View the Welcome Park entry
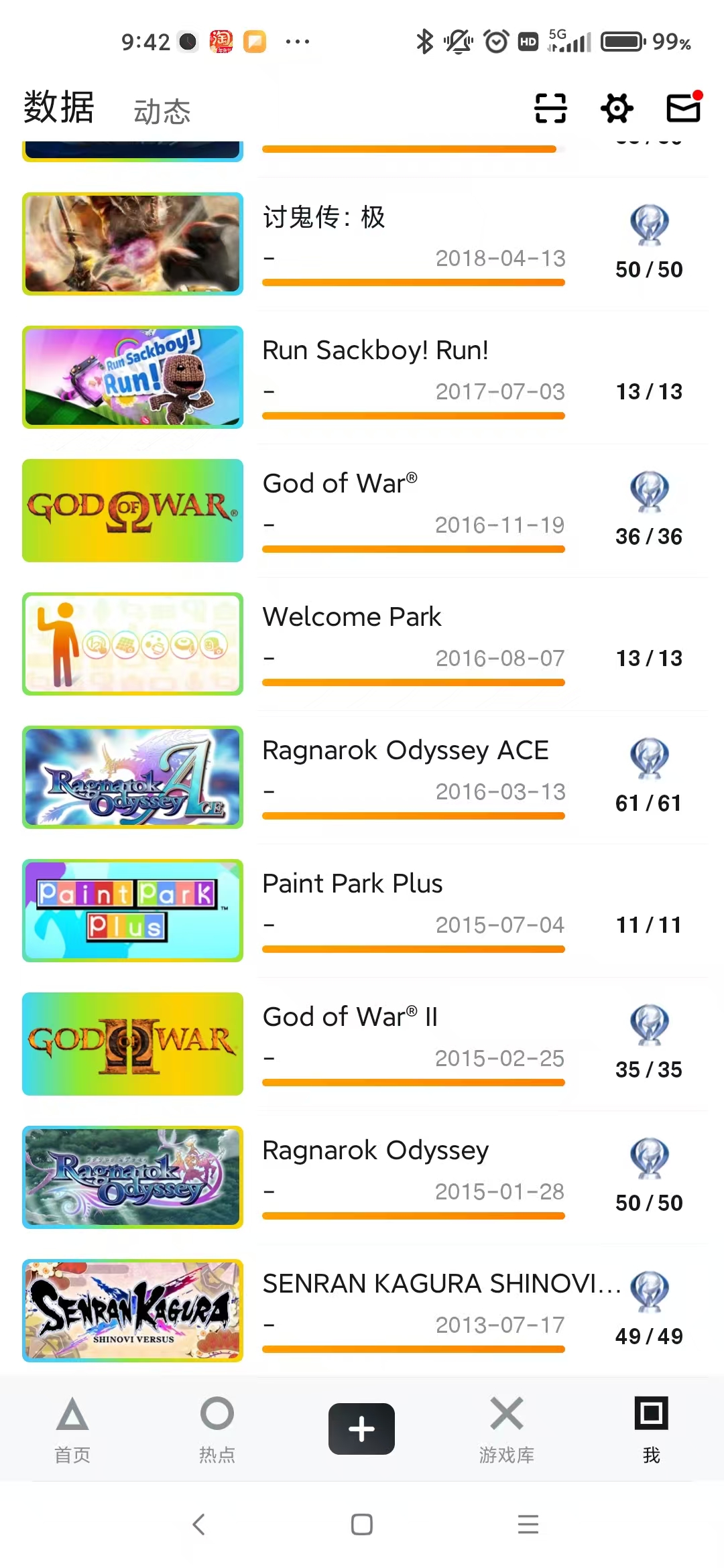 pyautogui.click(x=413, y=644)
